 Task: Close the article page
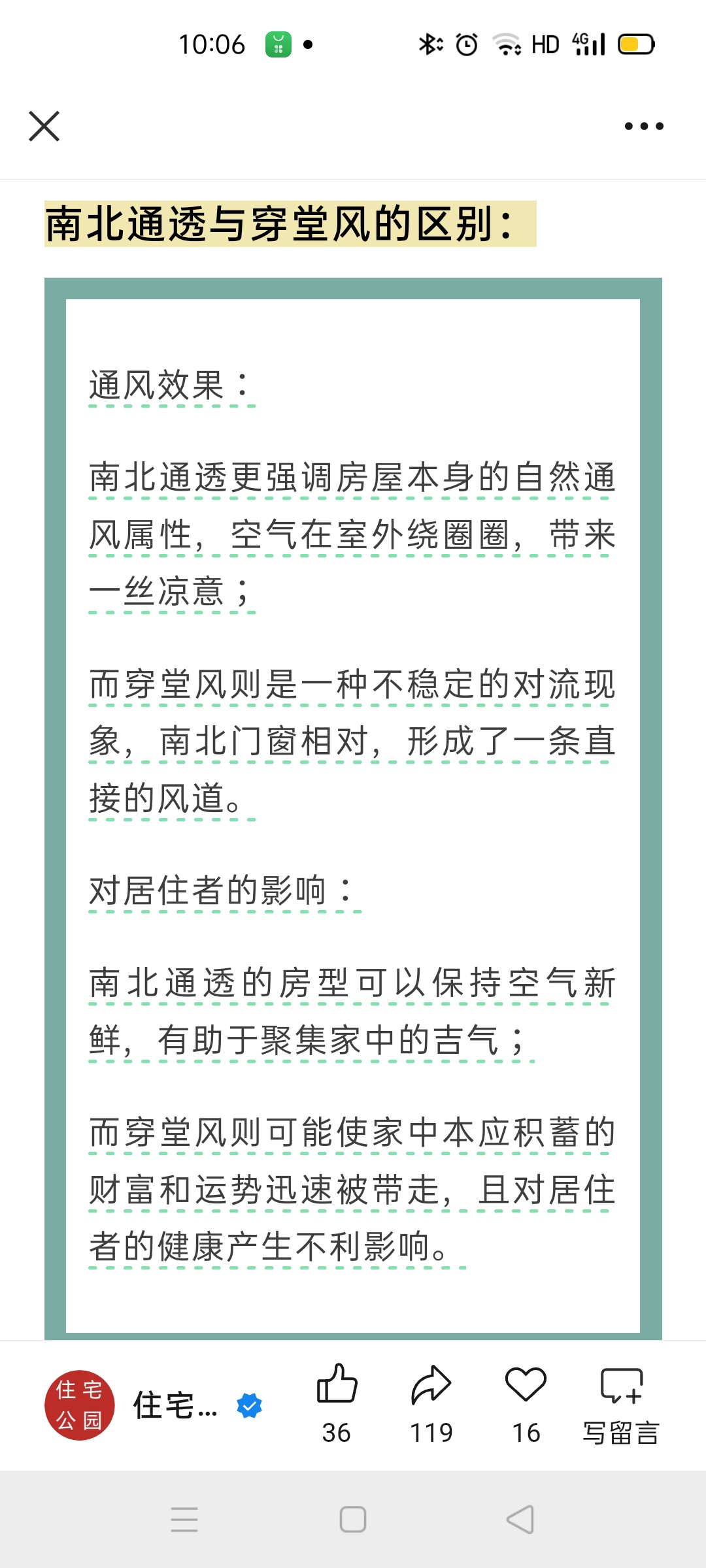[x=44, y=126]
